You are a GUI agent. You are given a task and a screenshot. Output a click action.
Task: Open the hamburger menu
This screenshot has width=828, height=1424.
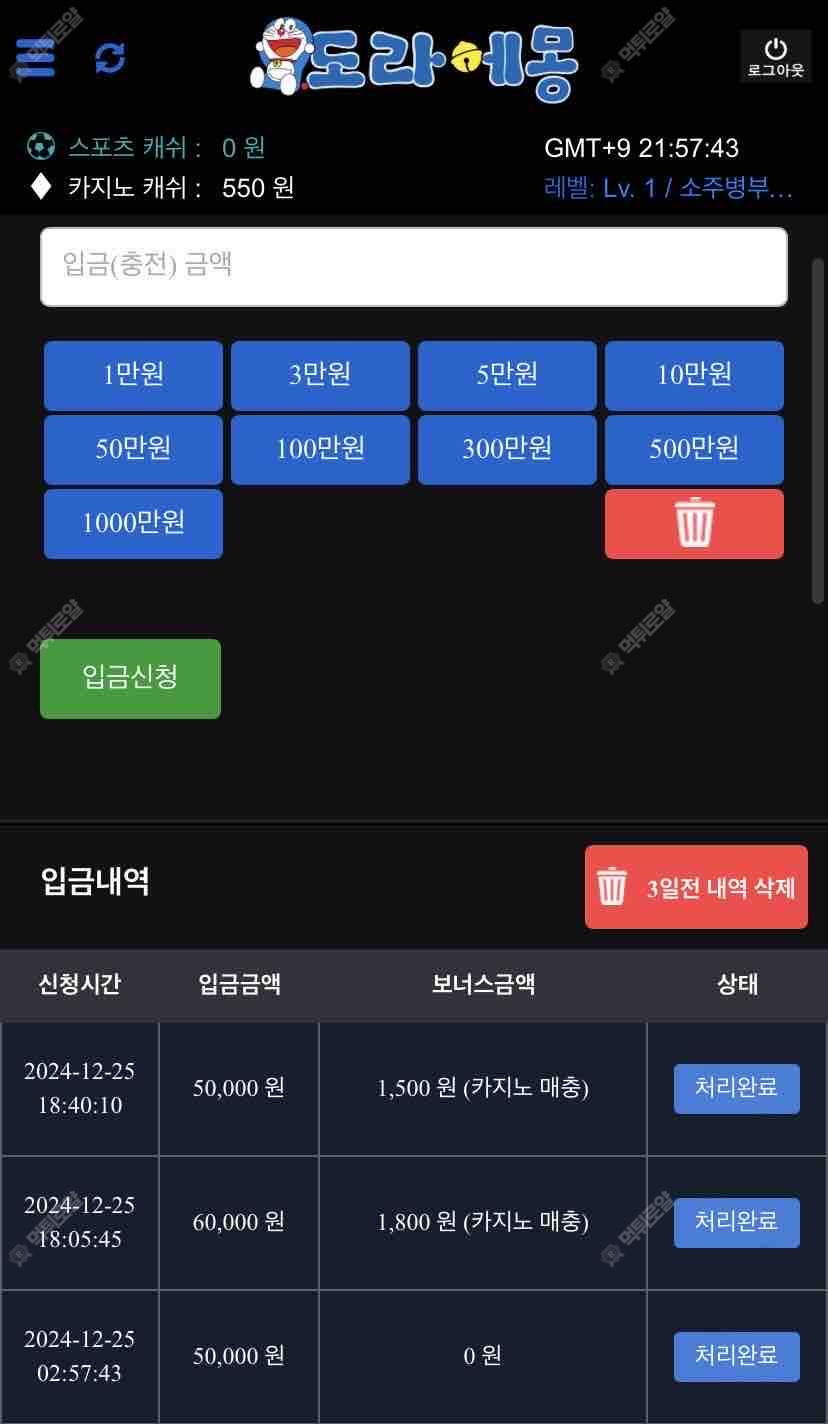point(35,57)
